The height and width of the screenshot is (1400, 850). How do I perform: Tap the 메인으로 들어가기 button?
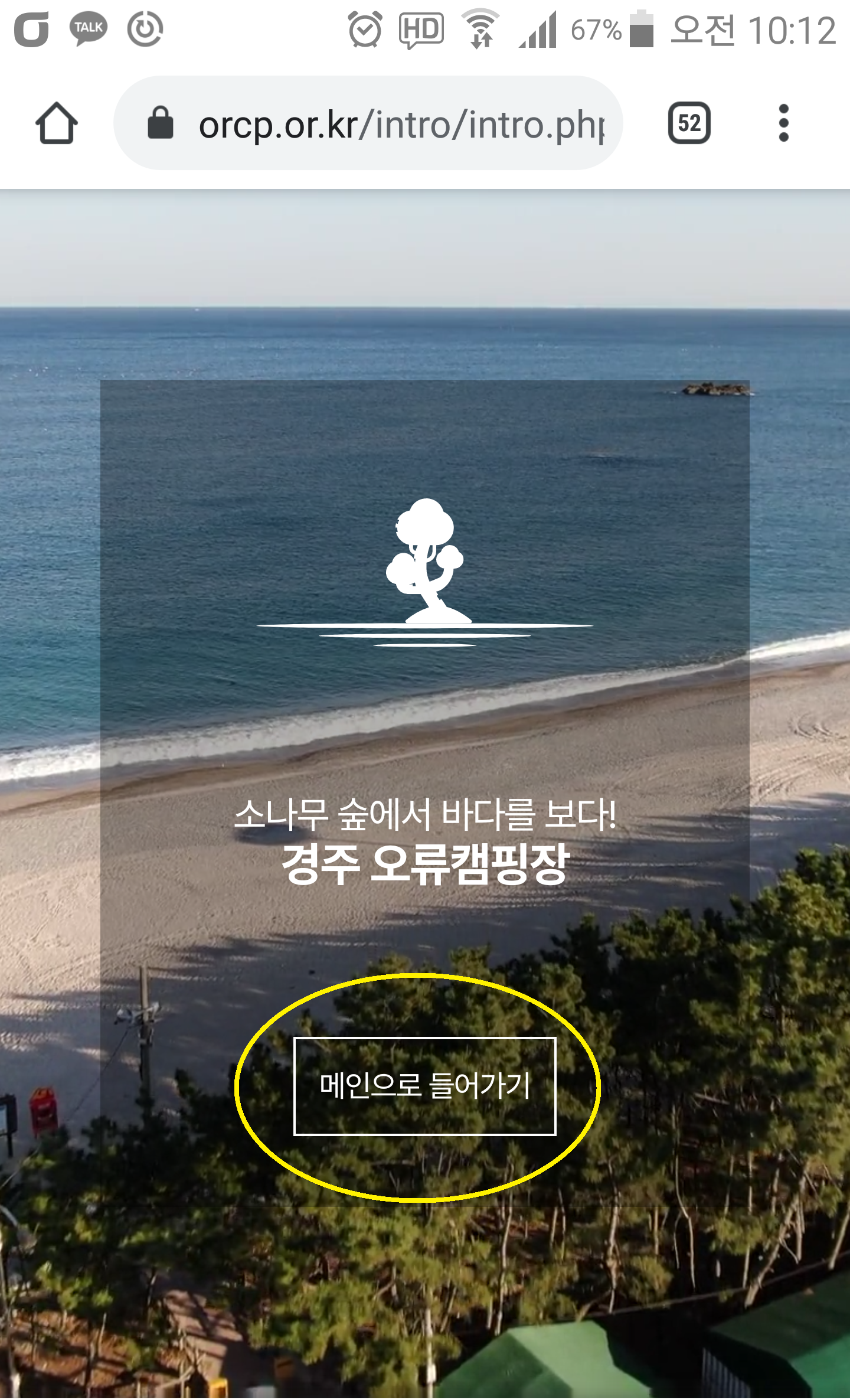point(424,1086)
